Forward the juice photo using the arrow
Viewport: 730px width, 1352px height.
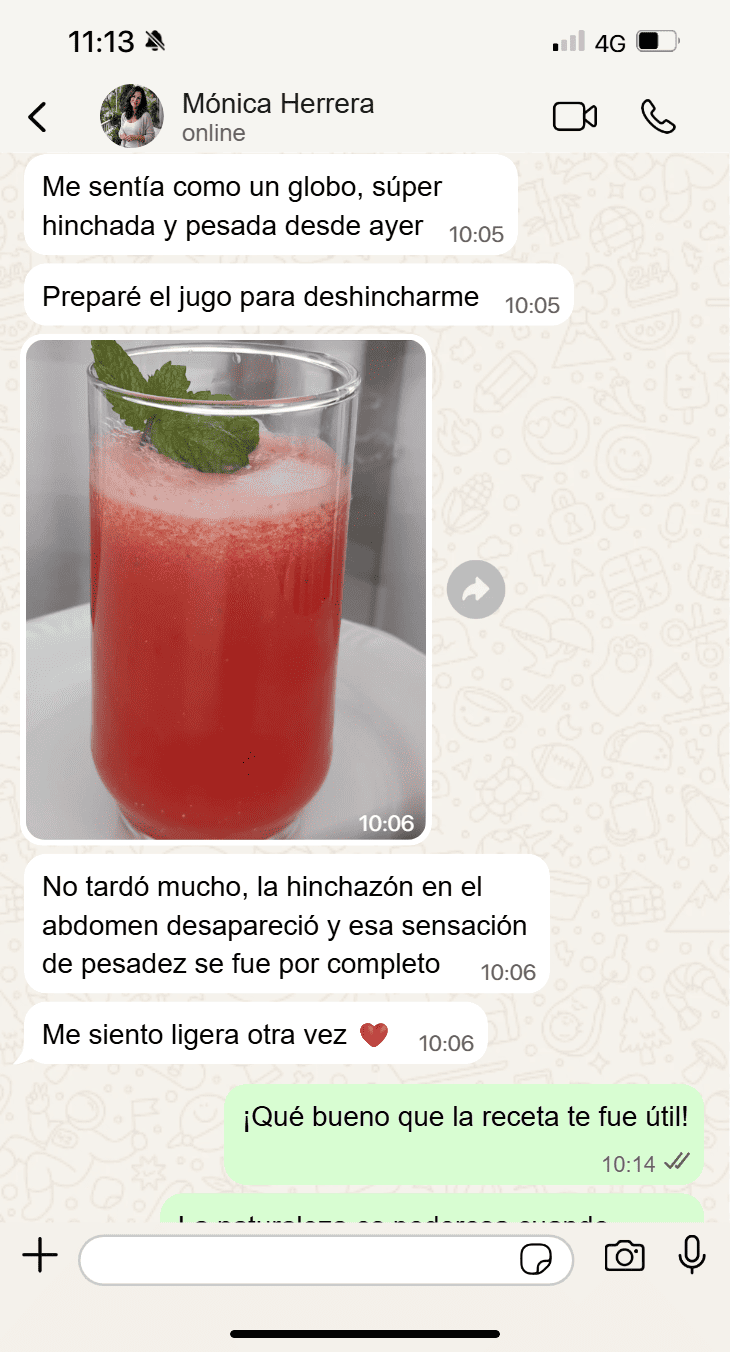point(476,589)
